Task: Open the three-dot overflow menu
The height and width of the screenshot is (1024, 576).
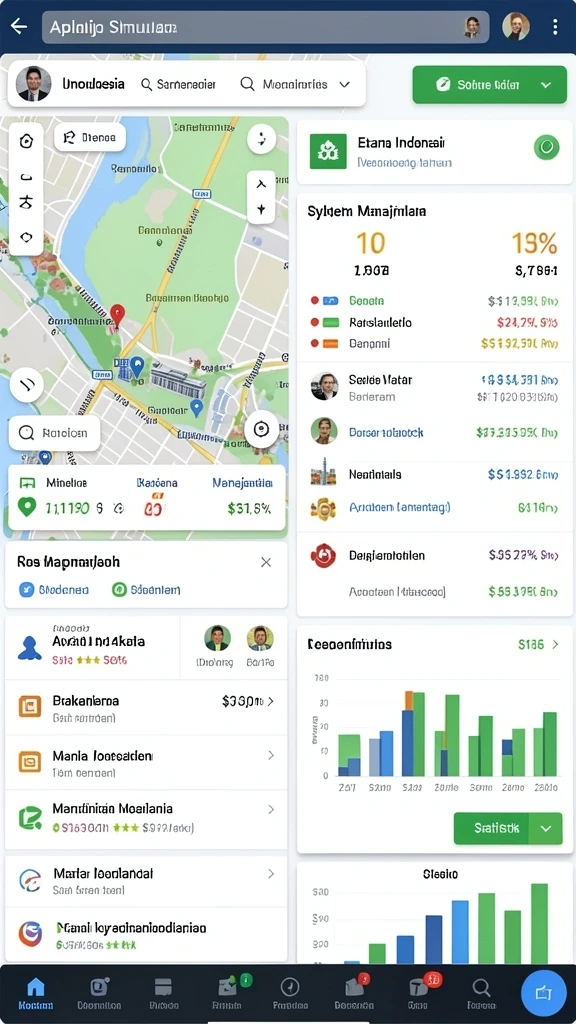Action: tap(555, 27)
